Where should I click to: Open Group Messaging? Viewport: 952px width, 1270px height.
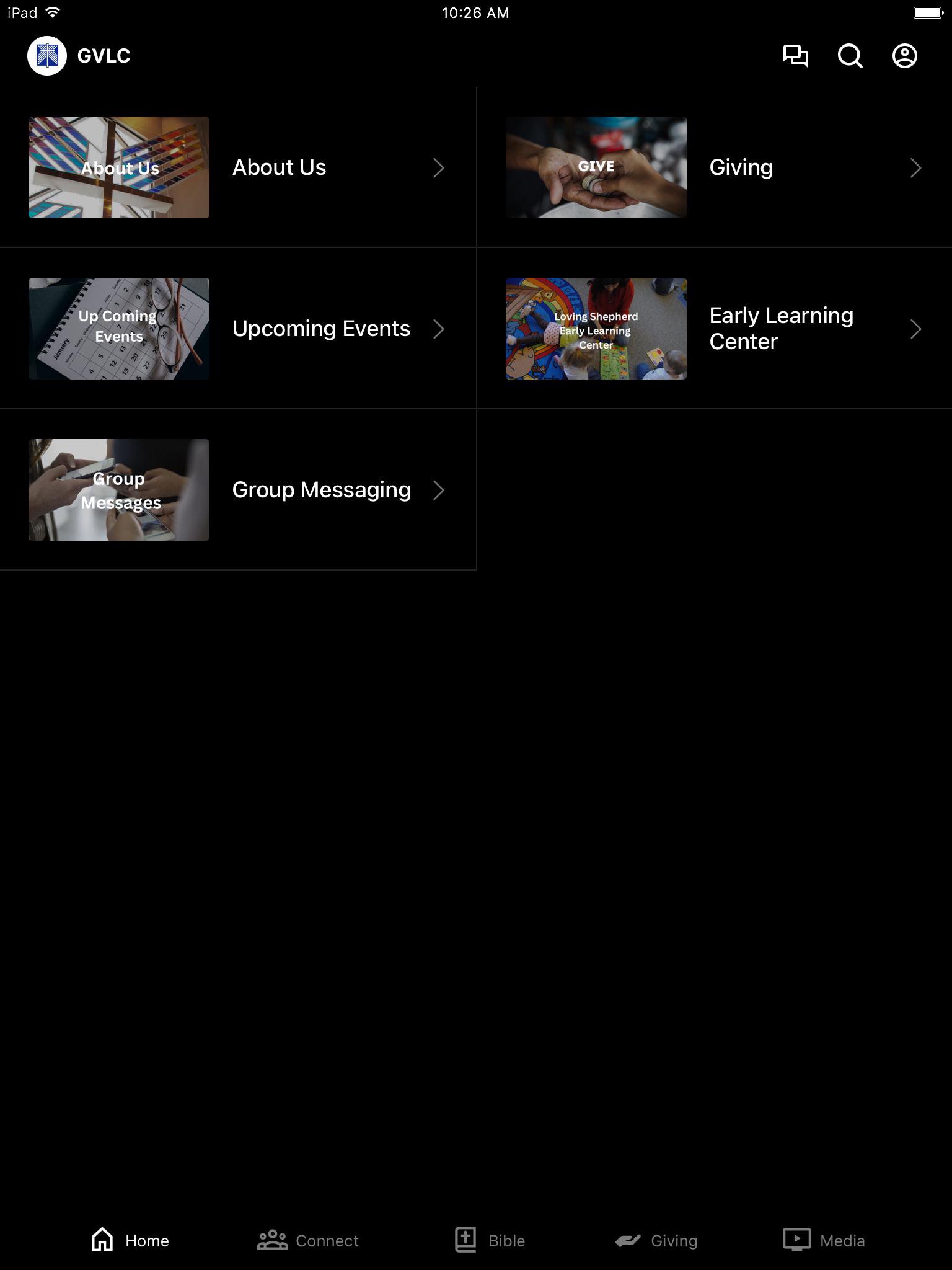pos(238,490)
